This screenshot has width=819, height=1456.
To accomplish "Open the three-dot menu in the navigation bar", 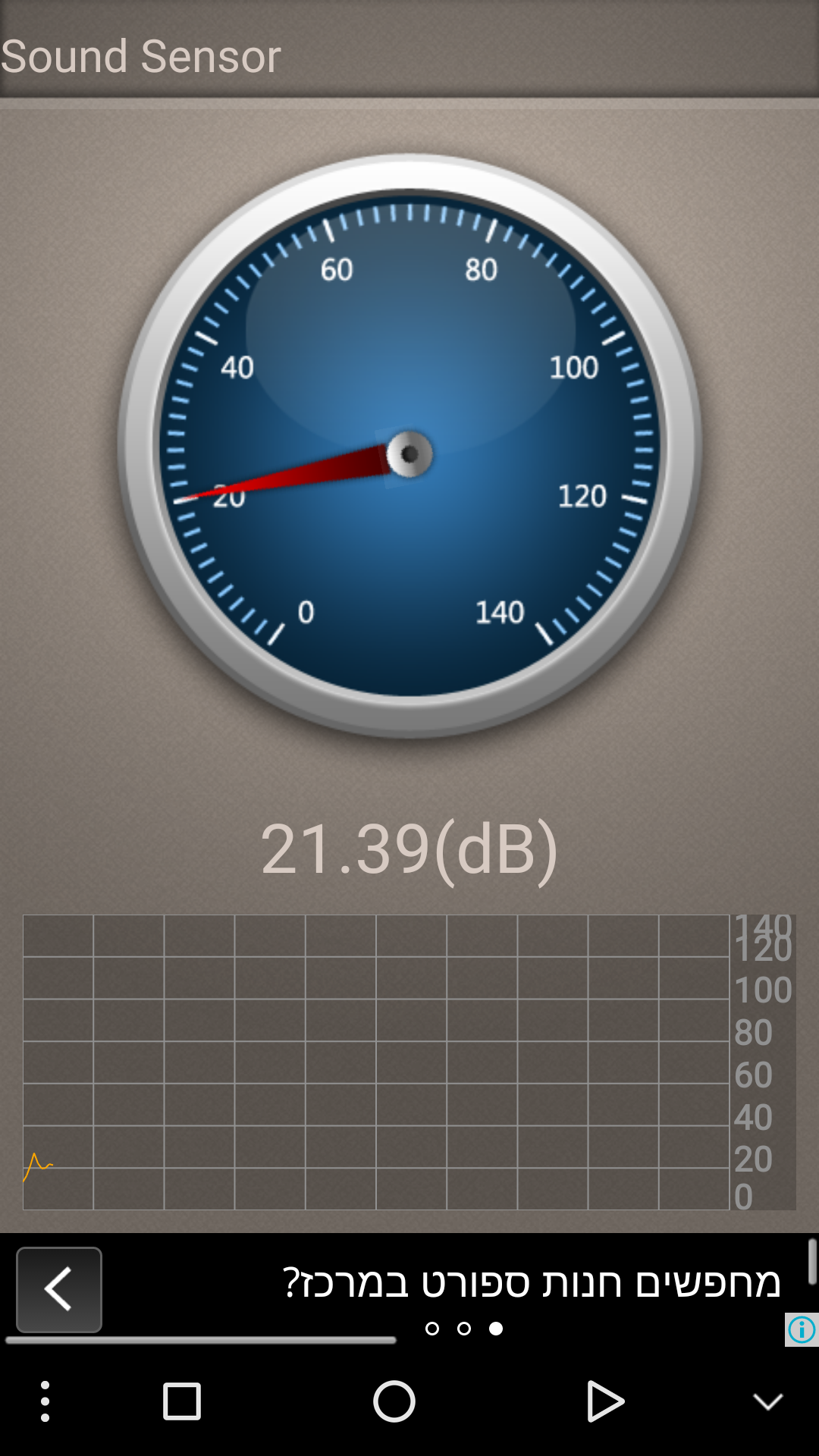I will point(45,1401).
